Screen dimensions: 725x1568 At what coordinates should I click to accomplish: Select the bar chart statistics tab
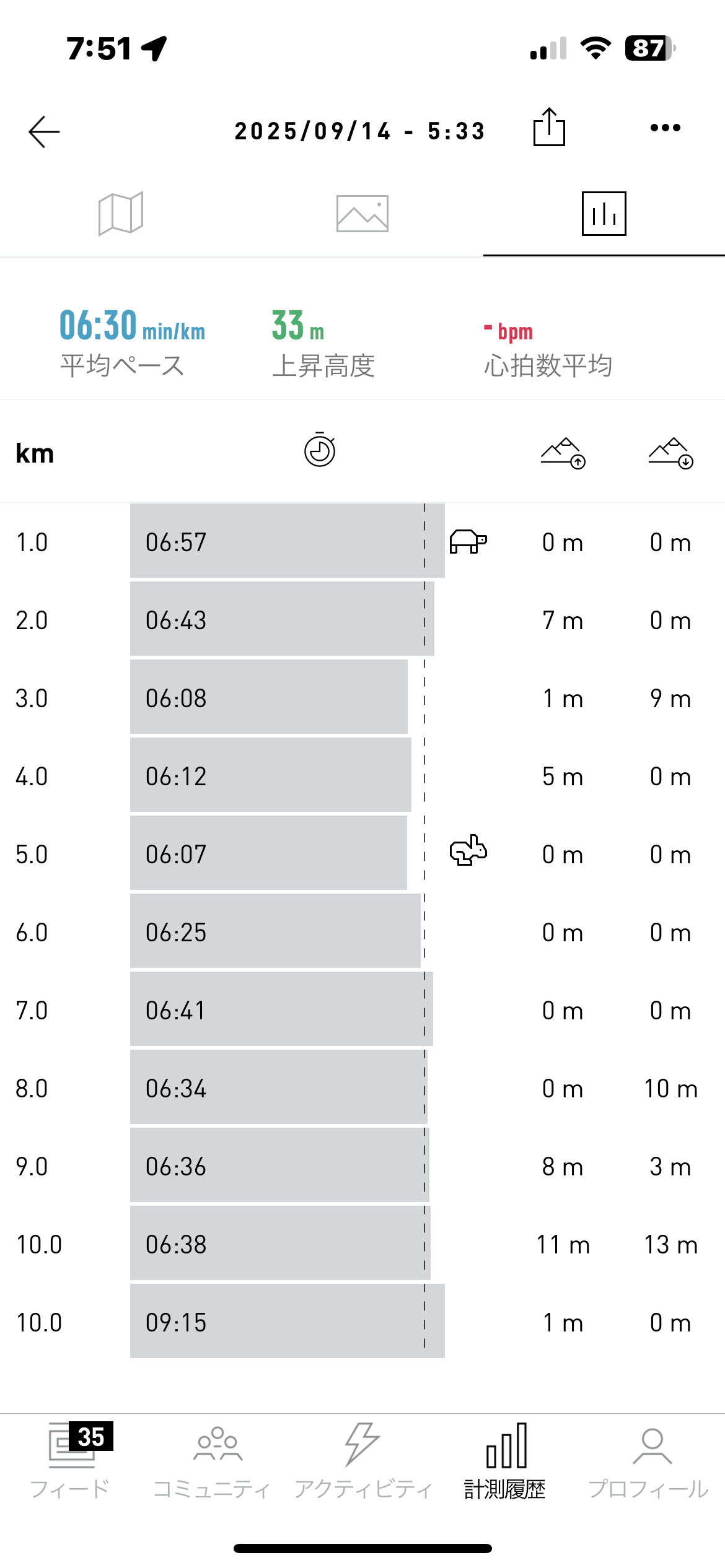(604, 214)
